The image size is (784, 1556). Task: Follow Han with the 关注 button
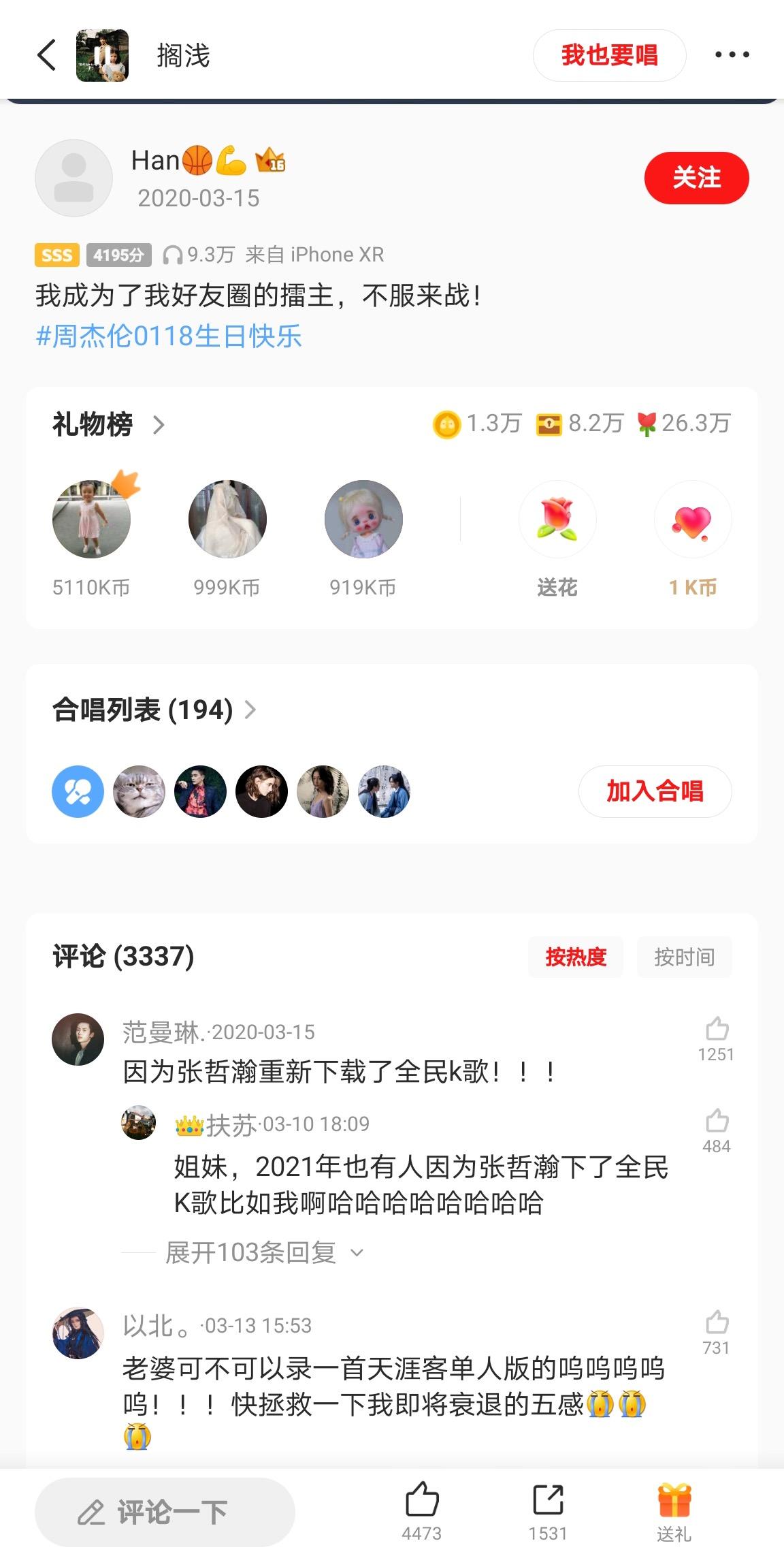696,178
